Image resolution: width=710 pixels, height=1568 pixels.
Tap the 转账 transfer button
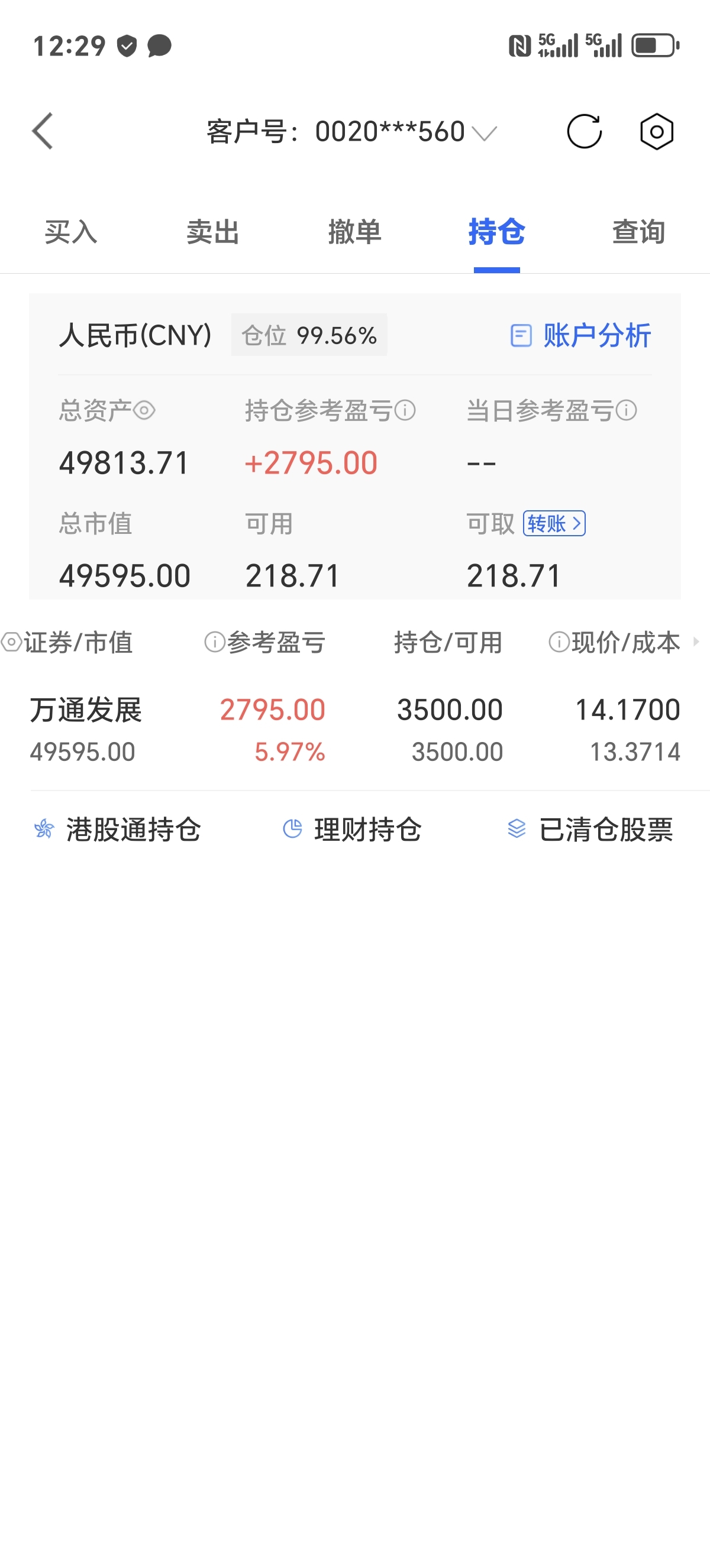coord(554,523)
